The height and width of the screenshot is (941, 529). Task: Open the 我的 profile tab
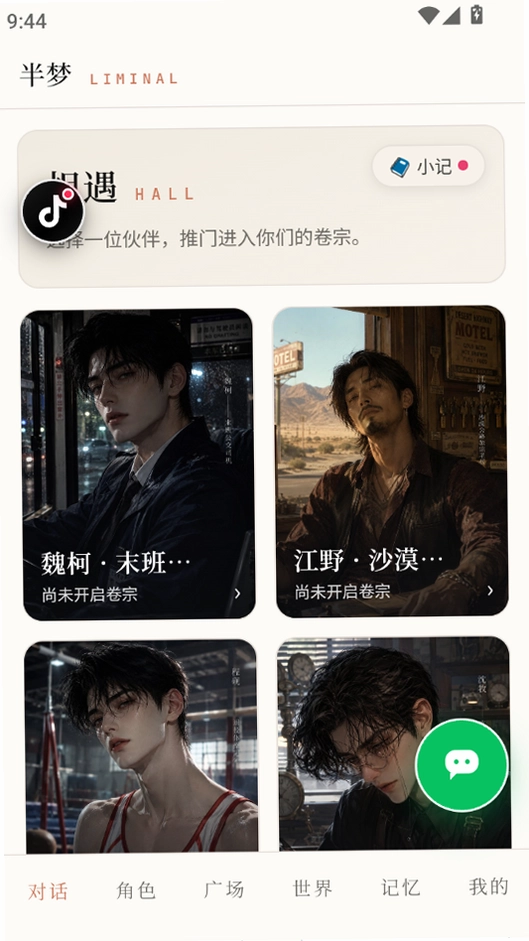pos(489,886)
